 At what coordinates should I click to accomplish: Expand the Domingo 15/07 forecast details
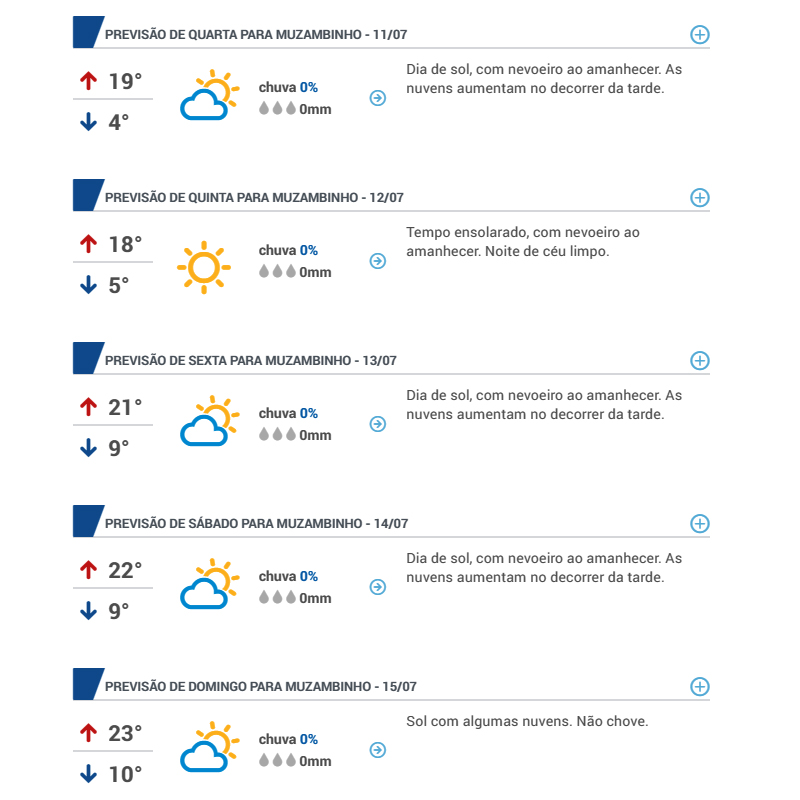coord(700,687)
